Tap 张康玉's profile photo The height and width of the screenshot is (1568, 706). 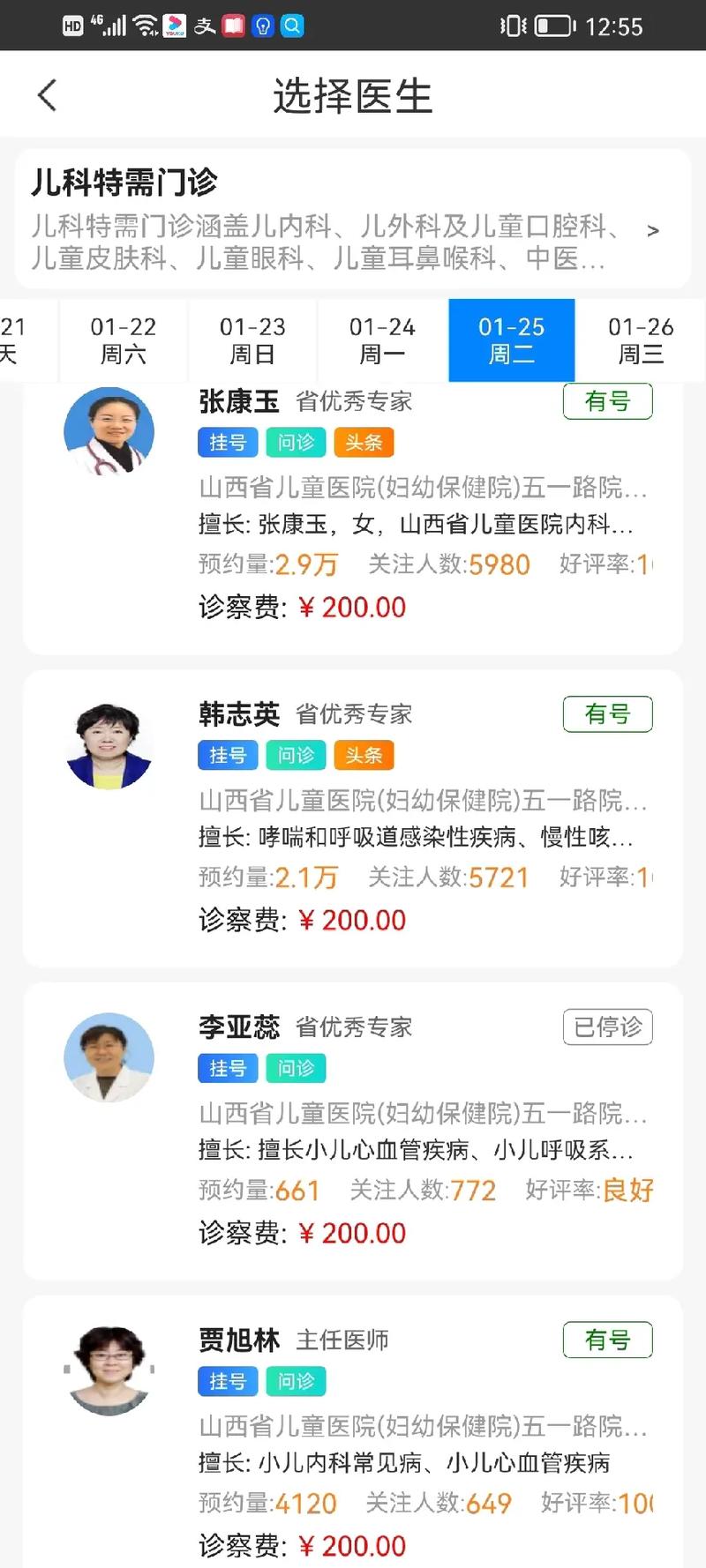click(x=109, y=431)
